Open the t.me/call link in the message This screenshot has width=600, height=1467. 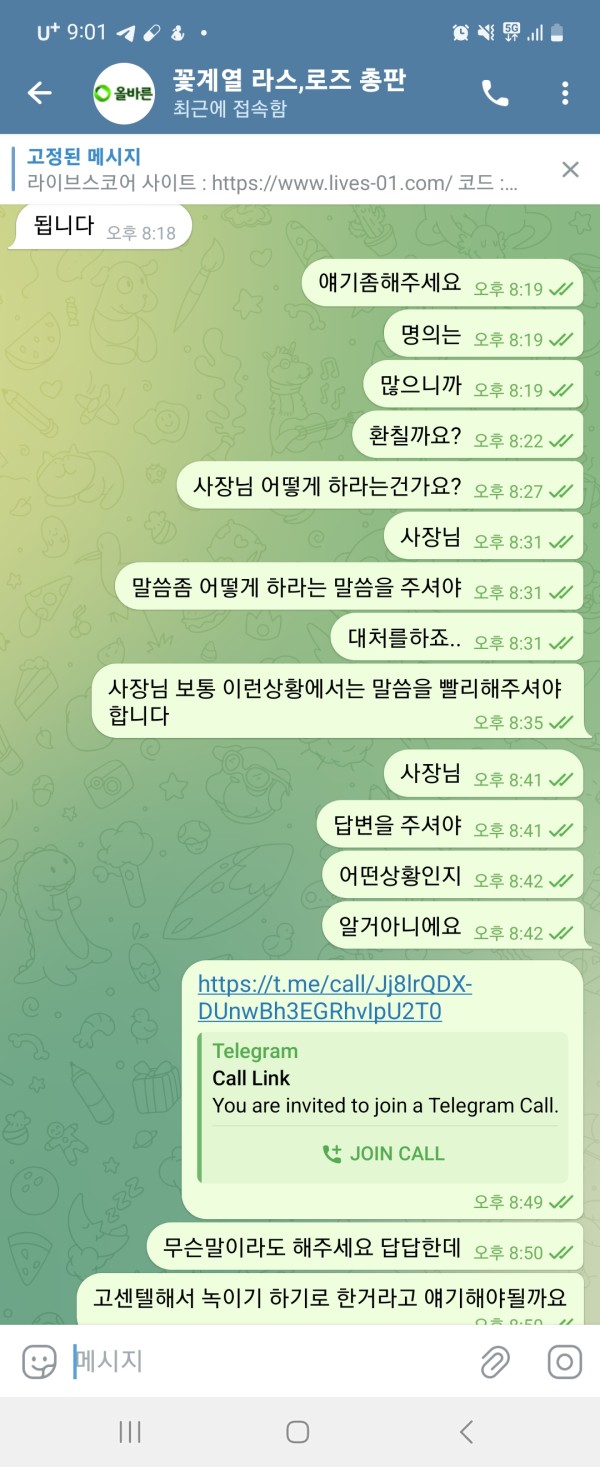[334, 998]
